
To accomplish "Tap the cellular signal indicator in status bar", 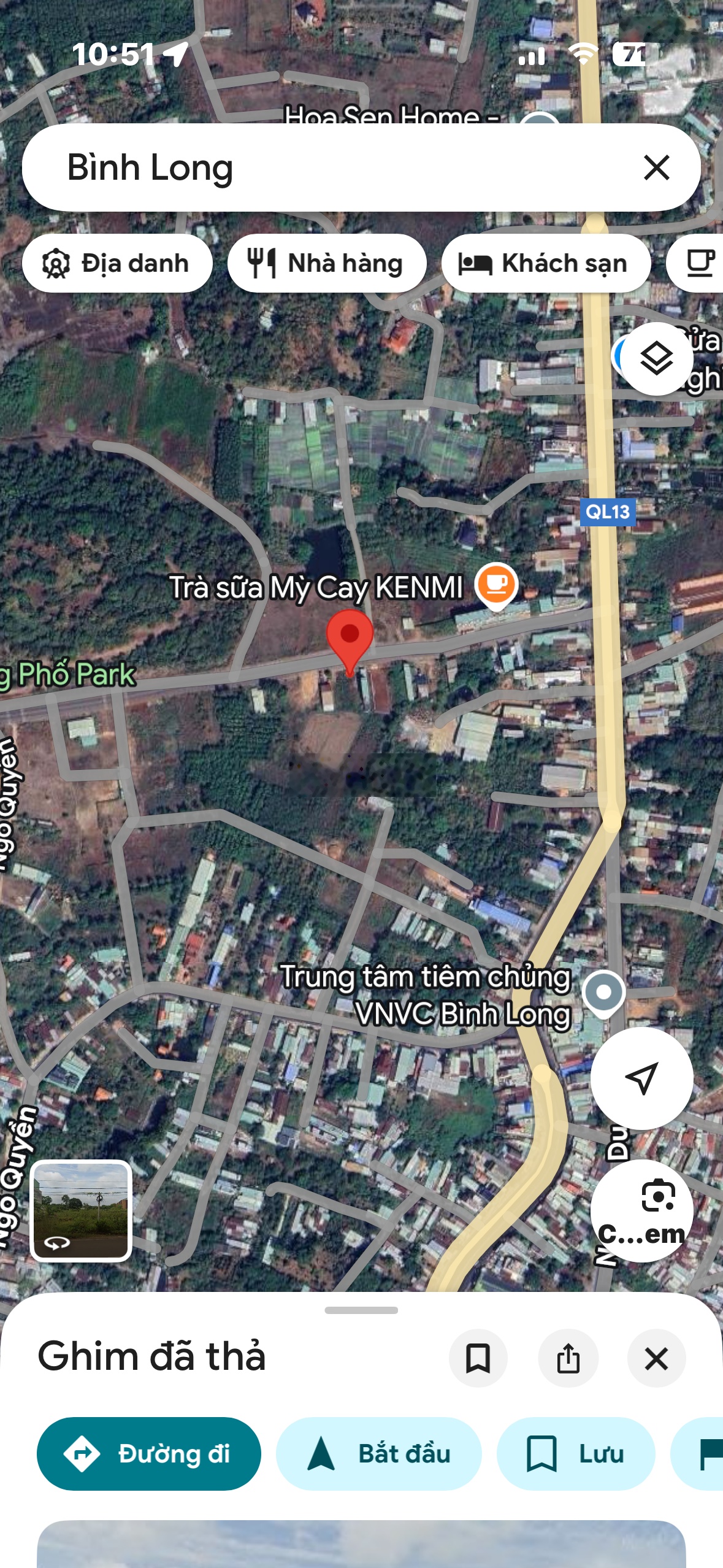I will (531, 56).
